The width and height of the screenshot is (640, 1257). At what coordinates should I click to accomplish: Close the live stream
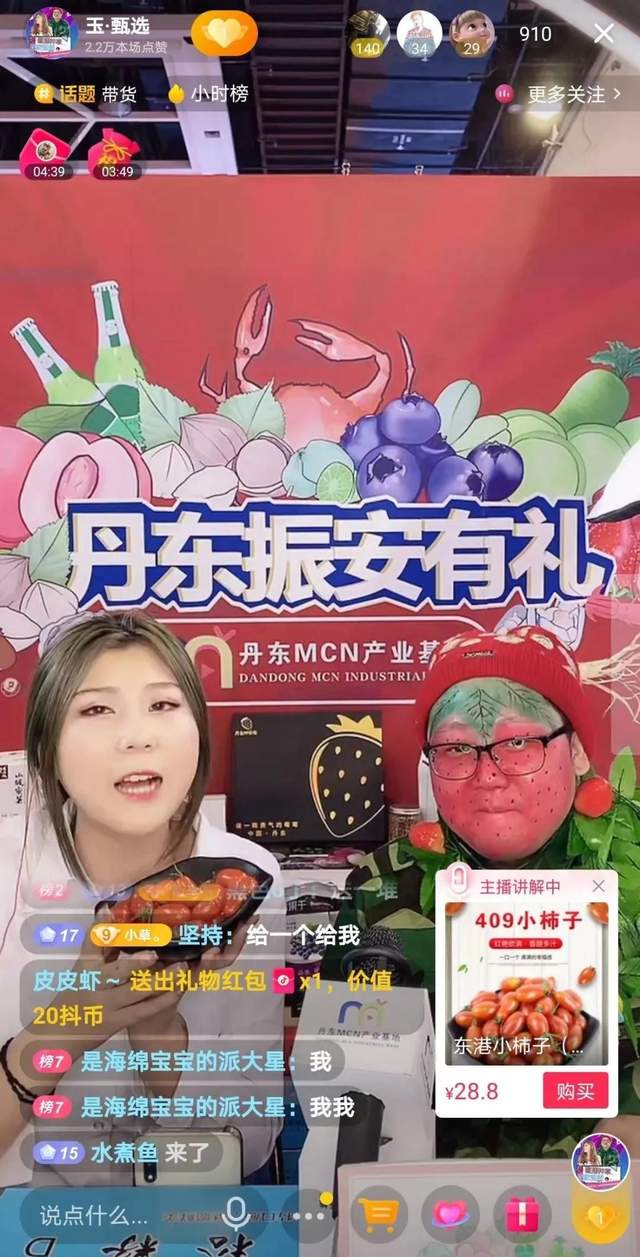click(x=604, y=34)
